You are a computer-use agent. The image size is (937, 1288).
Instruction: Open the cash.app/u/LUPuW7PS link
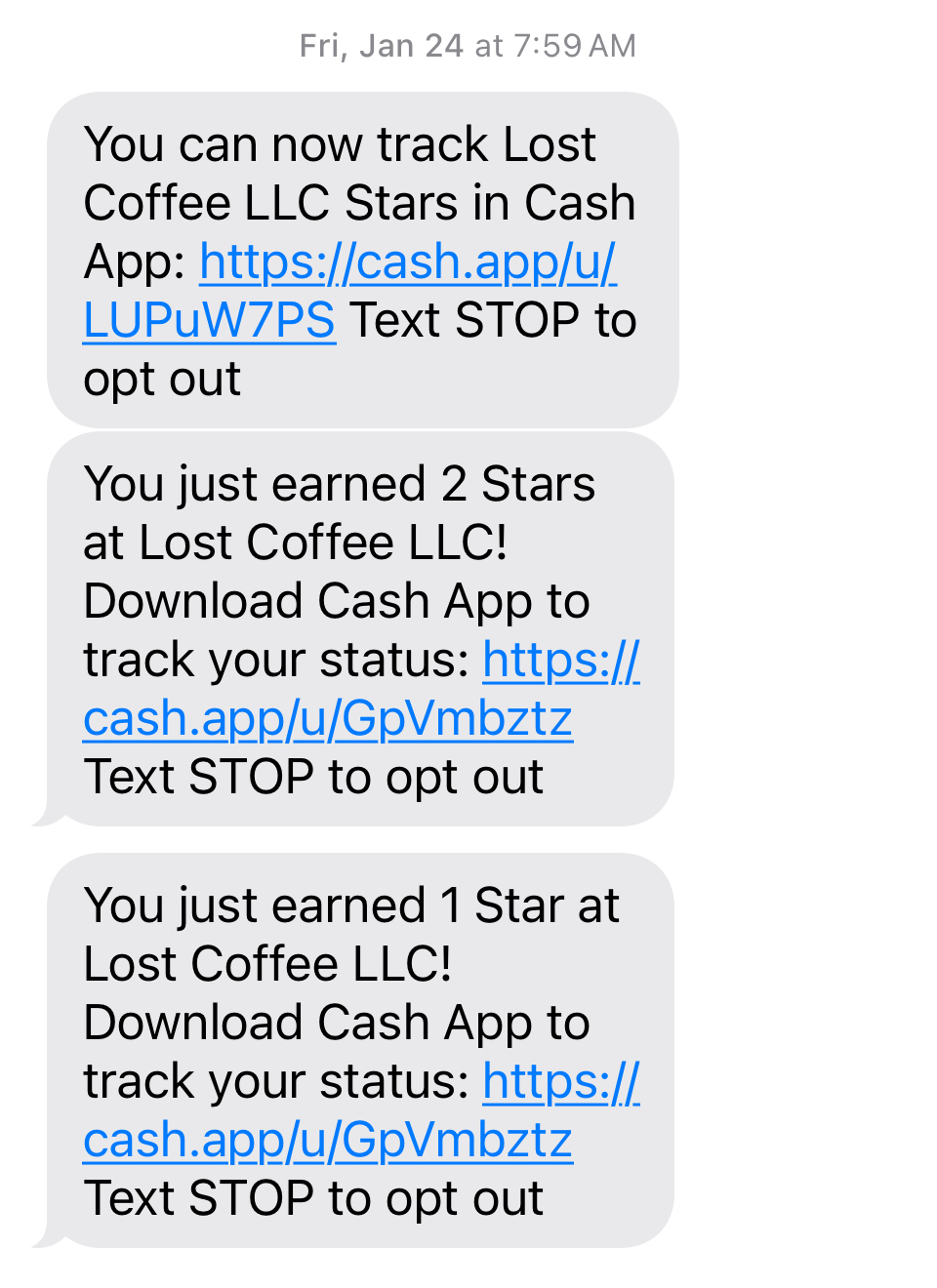(407, 262)
